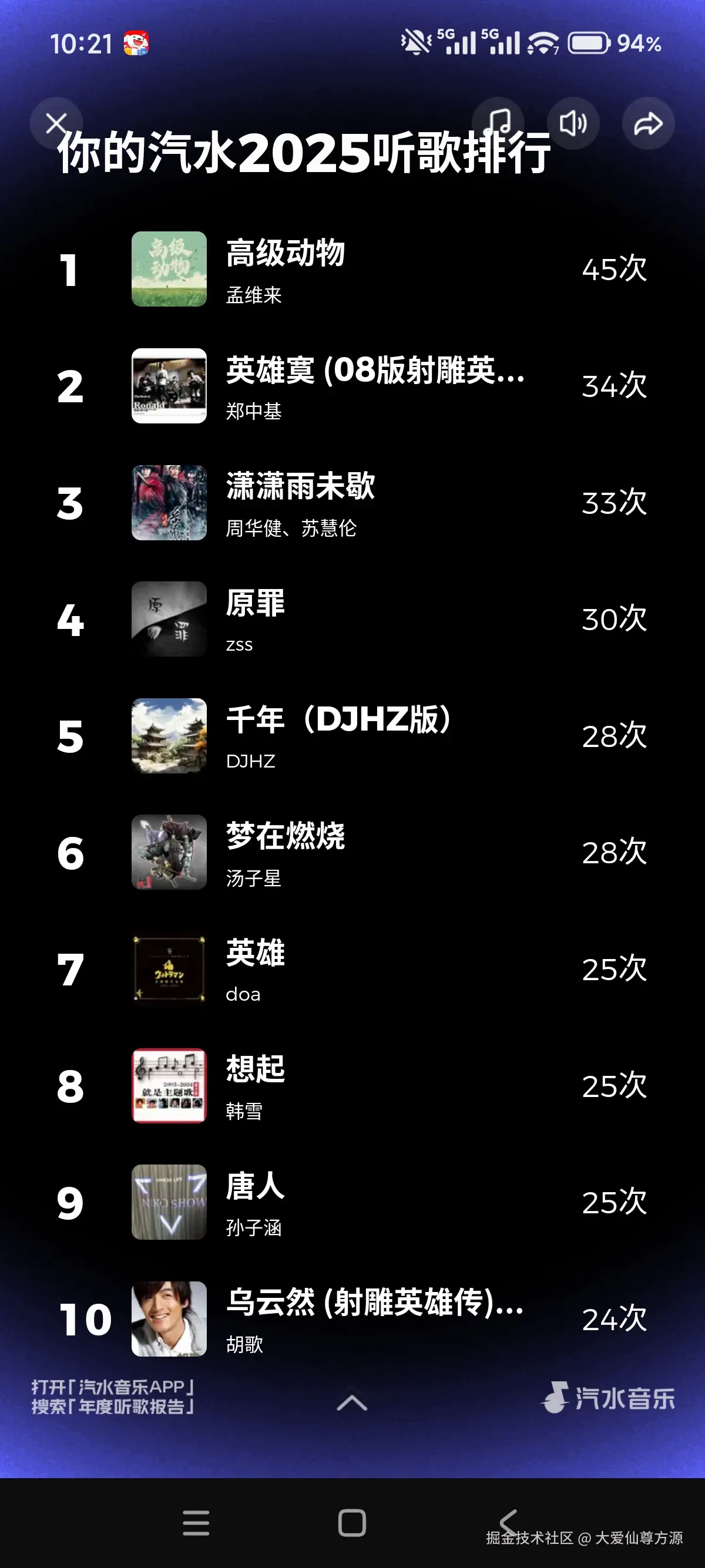Mute playback using the speaker icon
Image resolution: width=705 pixels, height=1568 pixels.
tap(574, 123)
